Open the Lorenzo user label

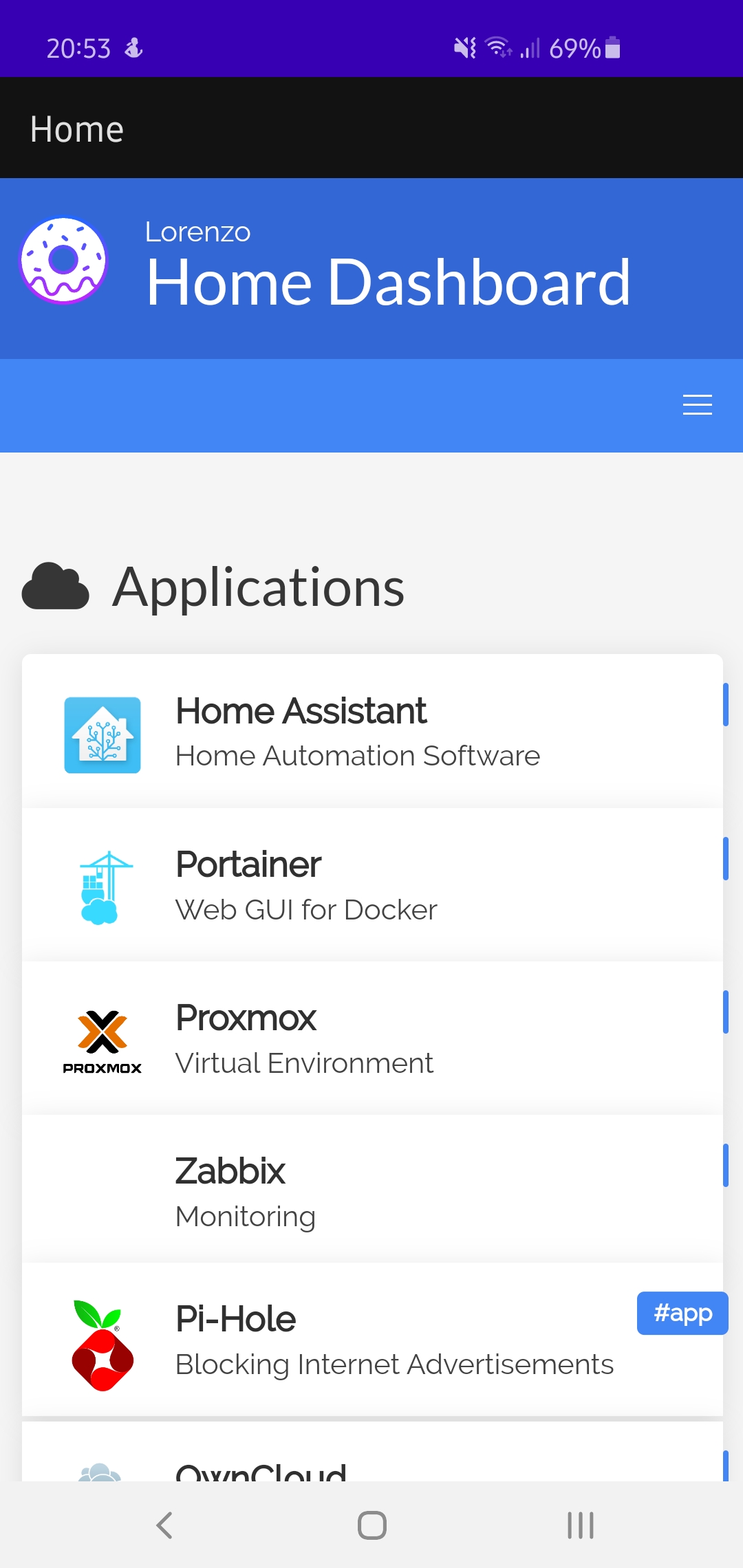click(x=197, y=232)
